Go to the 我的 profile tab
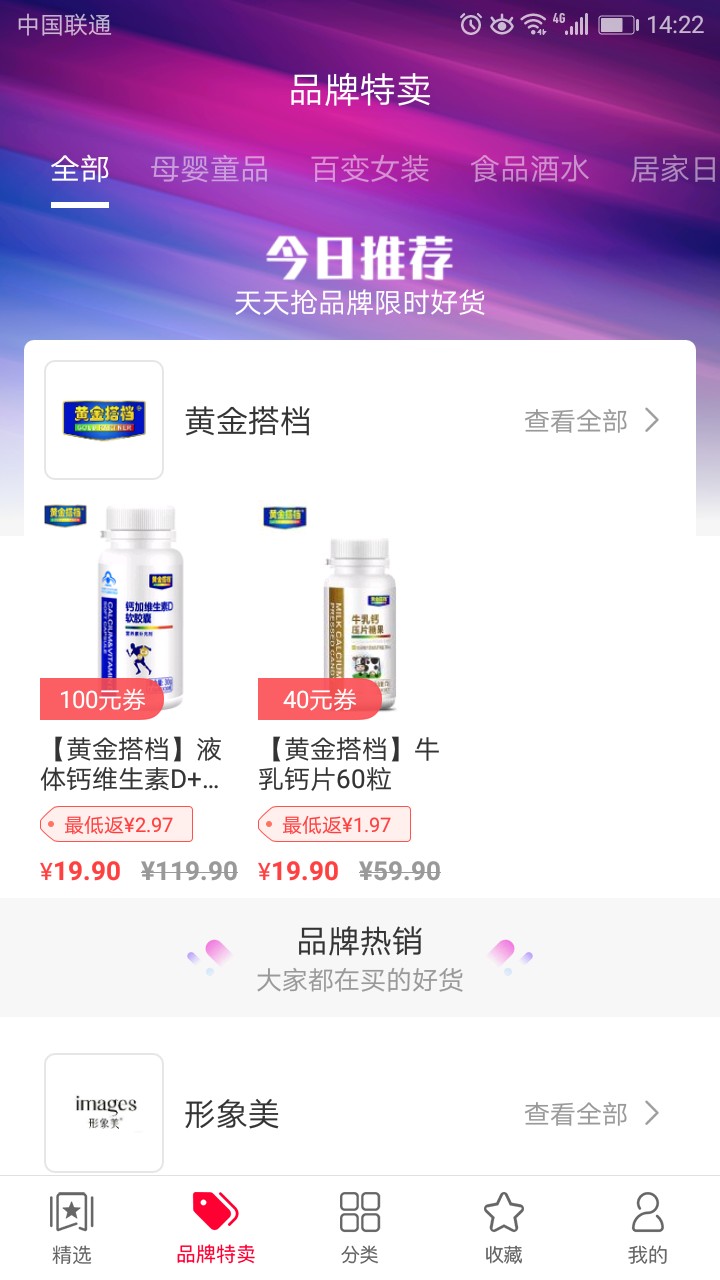Viewport: 720px width, 1280px height. click(648, 1228)
